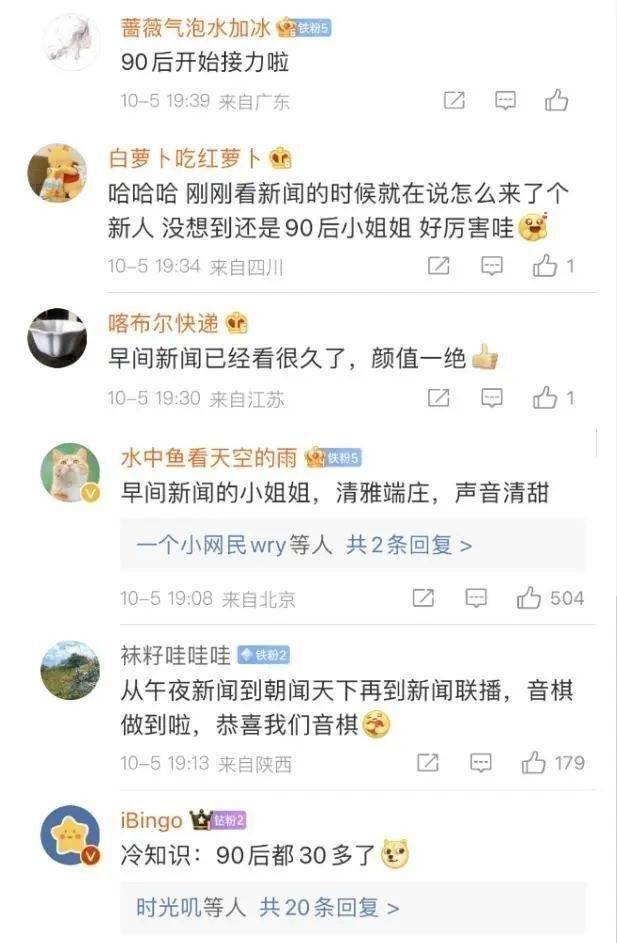The image size is (617, 943).
Task: Like 袜籽哇哇哇's comment with 179 likes
Action: [534, 763]
